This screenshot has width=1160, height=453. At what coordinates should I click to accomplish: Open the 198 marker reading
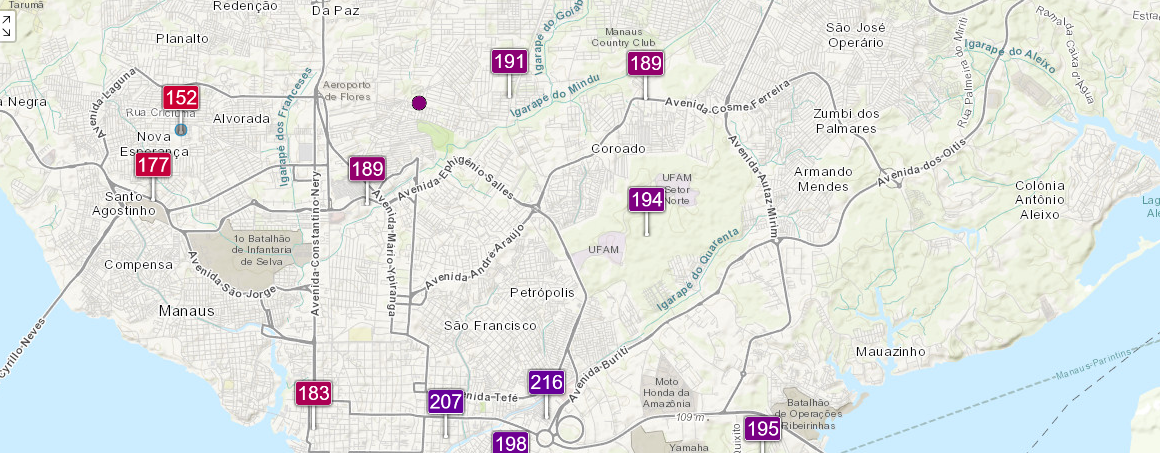pos(510,443)
